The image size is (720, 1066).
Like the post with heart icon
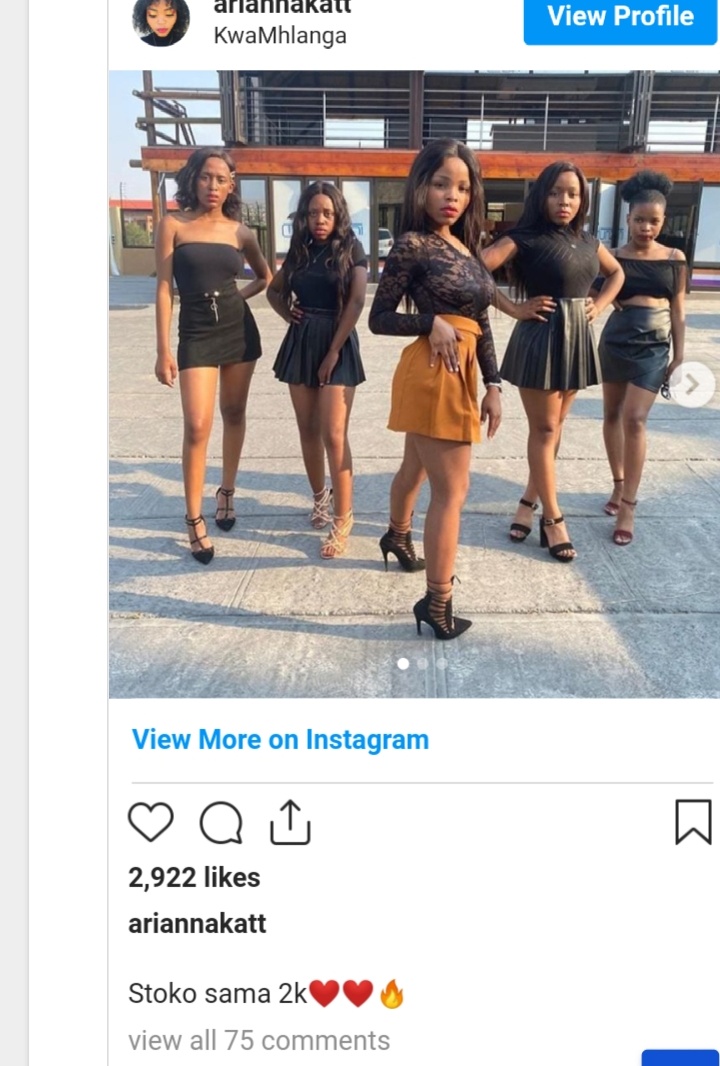point(151,823)
